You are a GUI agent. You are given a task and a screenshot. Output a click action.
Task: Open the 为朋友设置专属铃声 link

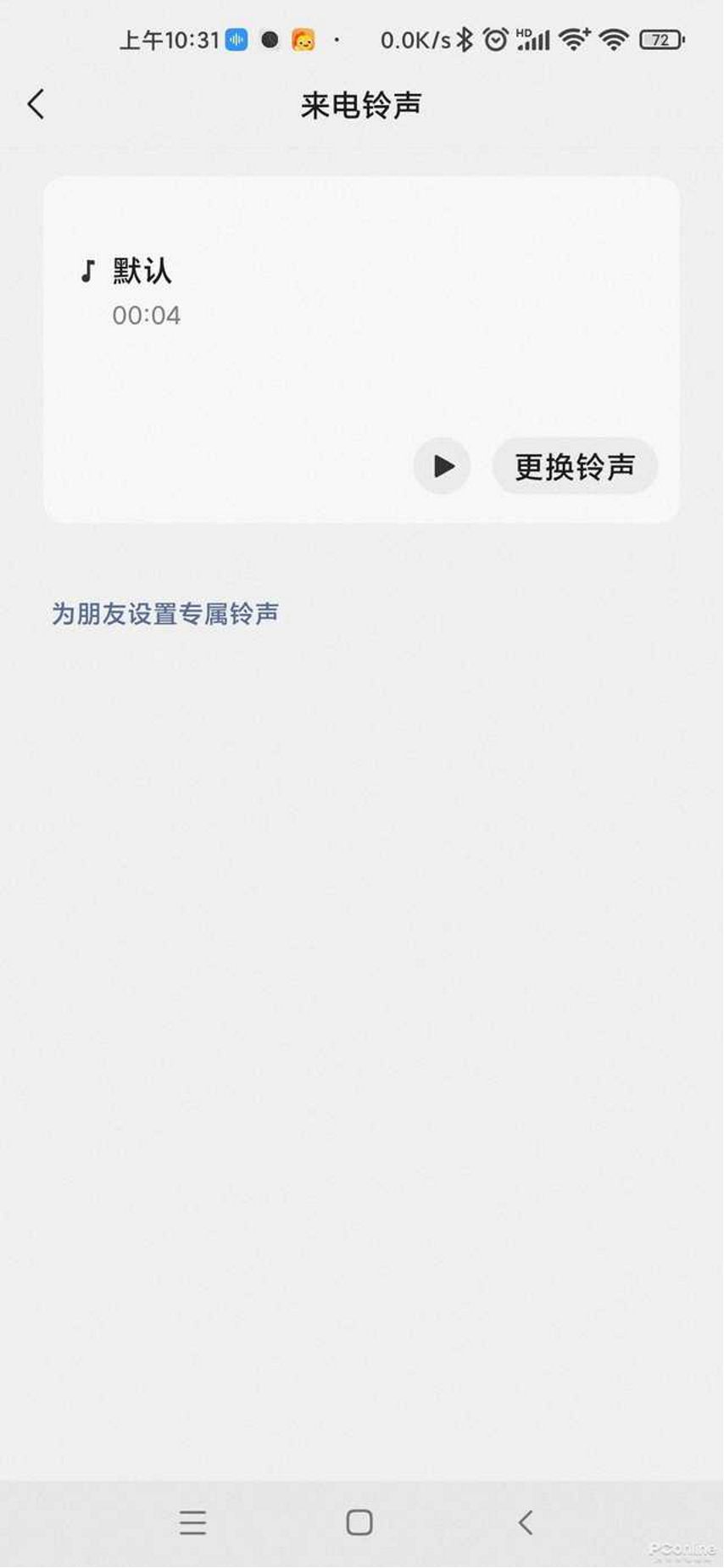(x=165, y=614)
